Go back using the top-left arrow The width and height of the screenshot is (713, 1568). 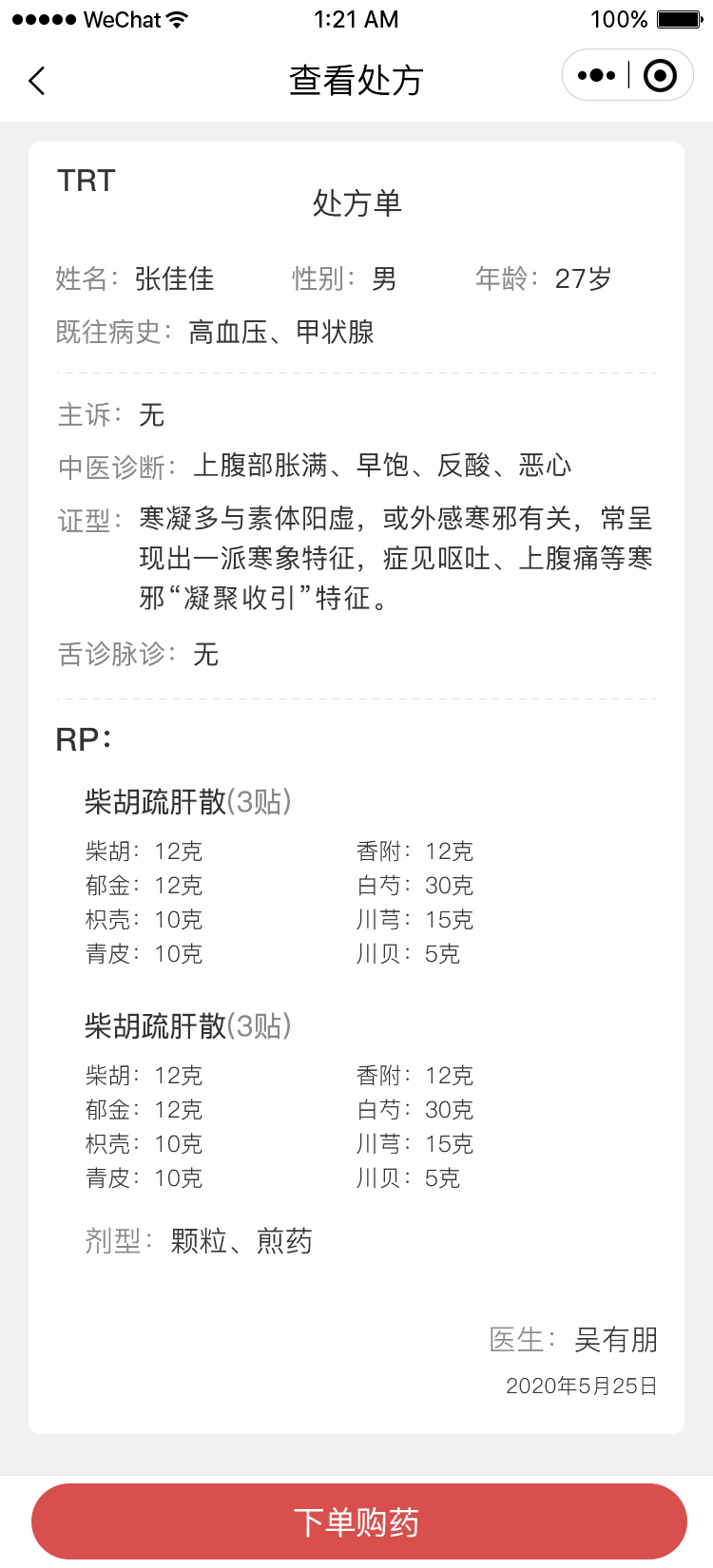coord(37,81)
